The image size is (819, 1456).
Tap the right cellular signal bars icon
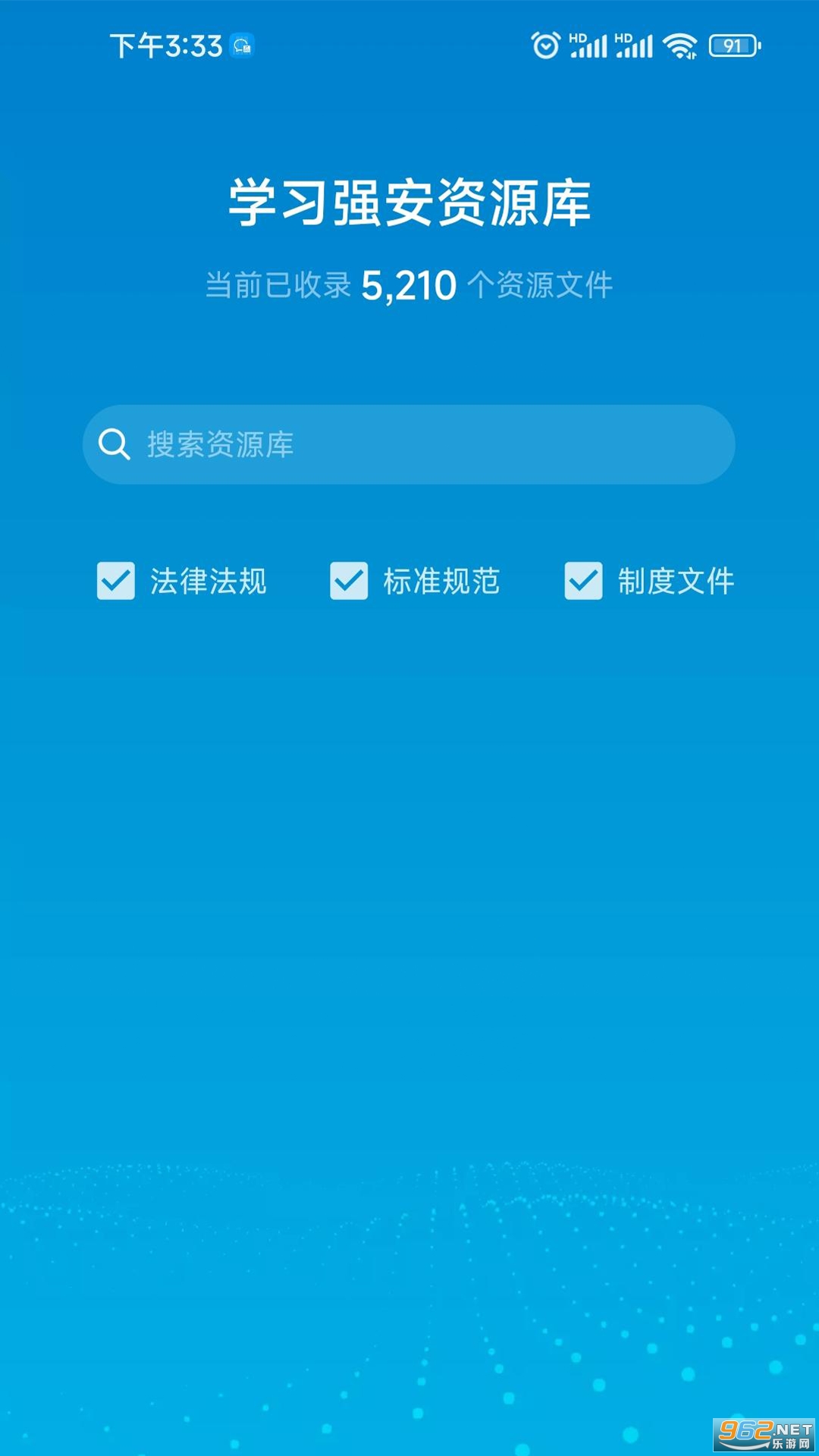click(637, 47)
